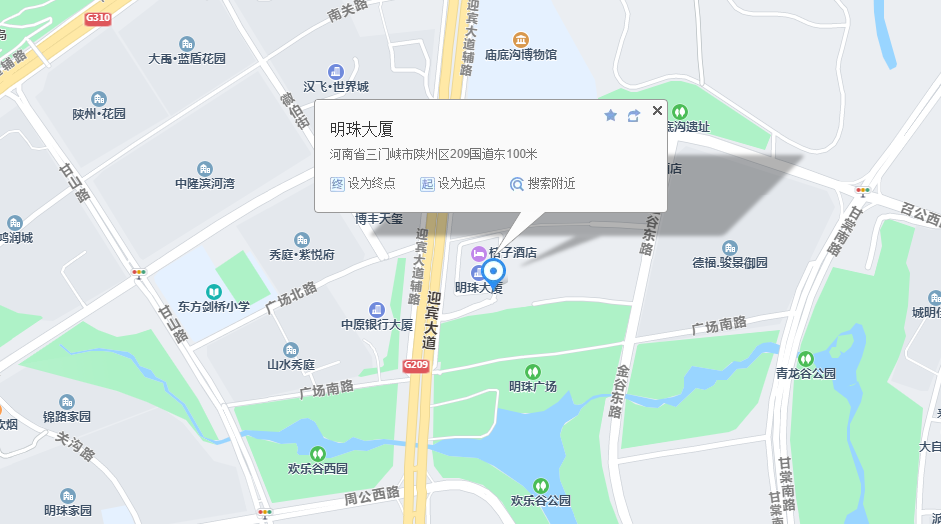The width and height of the screenshot is (941, 524).
Task: Tap the 陕州·花园 residence marker
Action: [x=99, y=98]
